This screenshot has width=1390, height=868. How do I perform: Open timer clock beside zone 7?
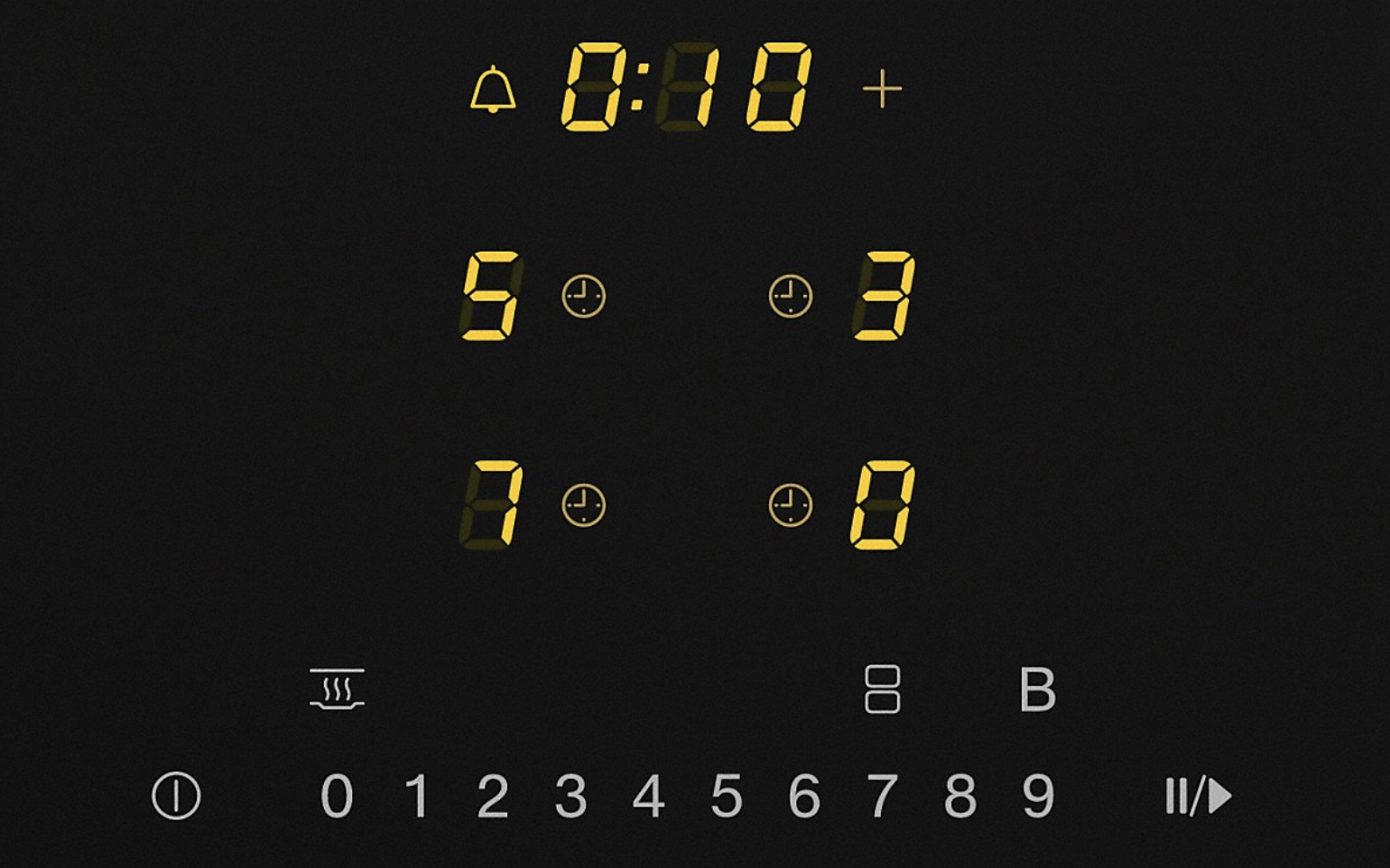(x=584, y=504)
